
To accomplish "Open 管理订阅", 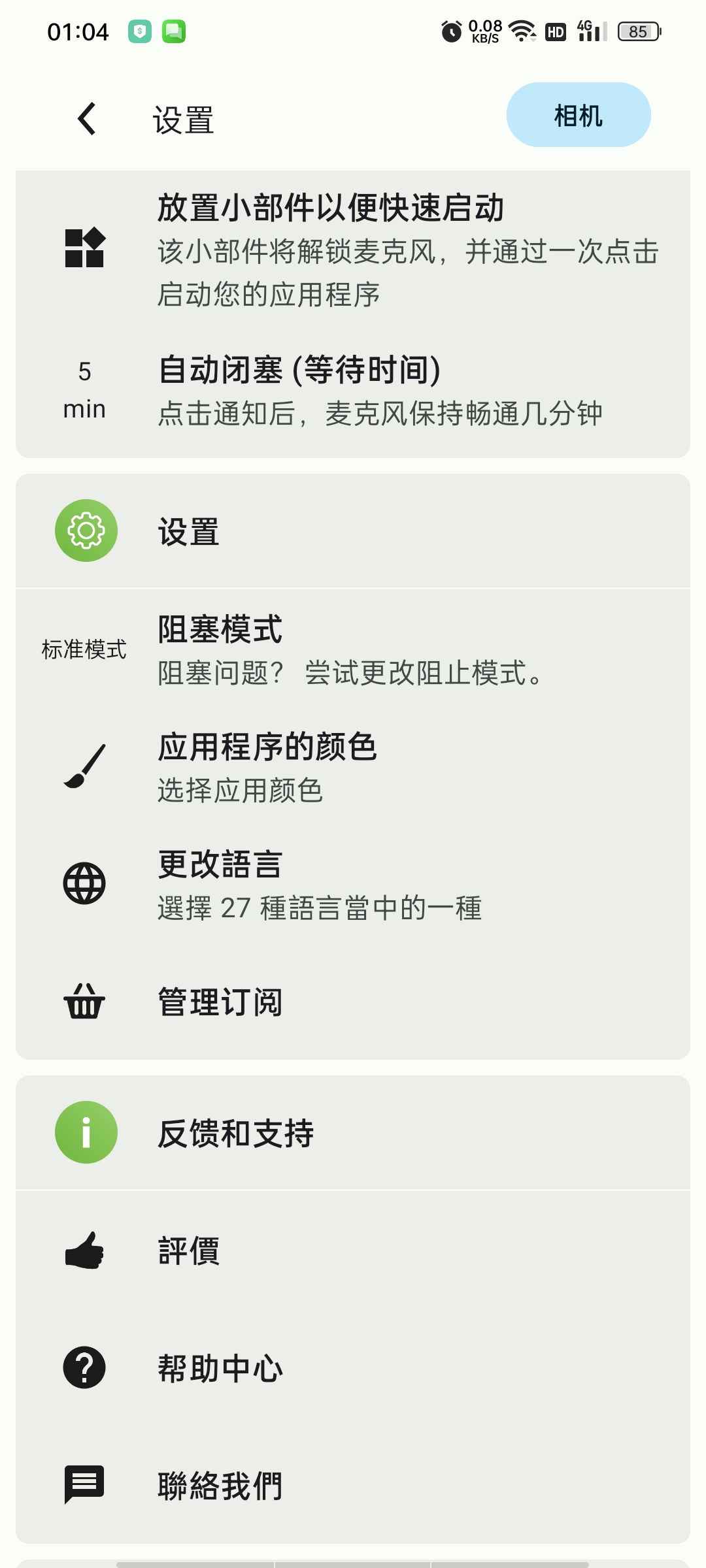I will coord(353,1002).
